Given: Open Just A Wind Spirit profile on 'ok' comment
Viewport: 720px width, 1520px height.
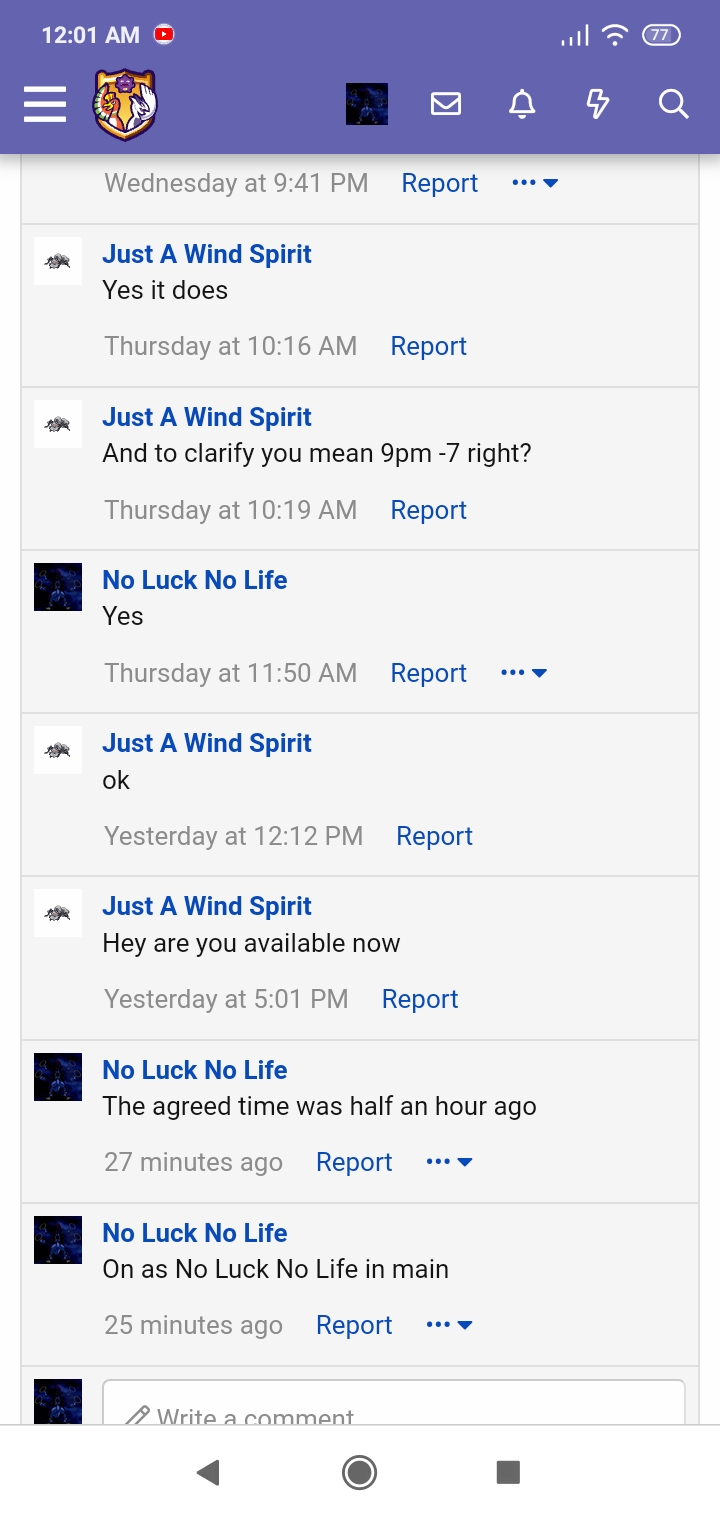Looking at the screenshot, I should (207, 743).
